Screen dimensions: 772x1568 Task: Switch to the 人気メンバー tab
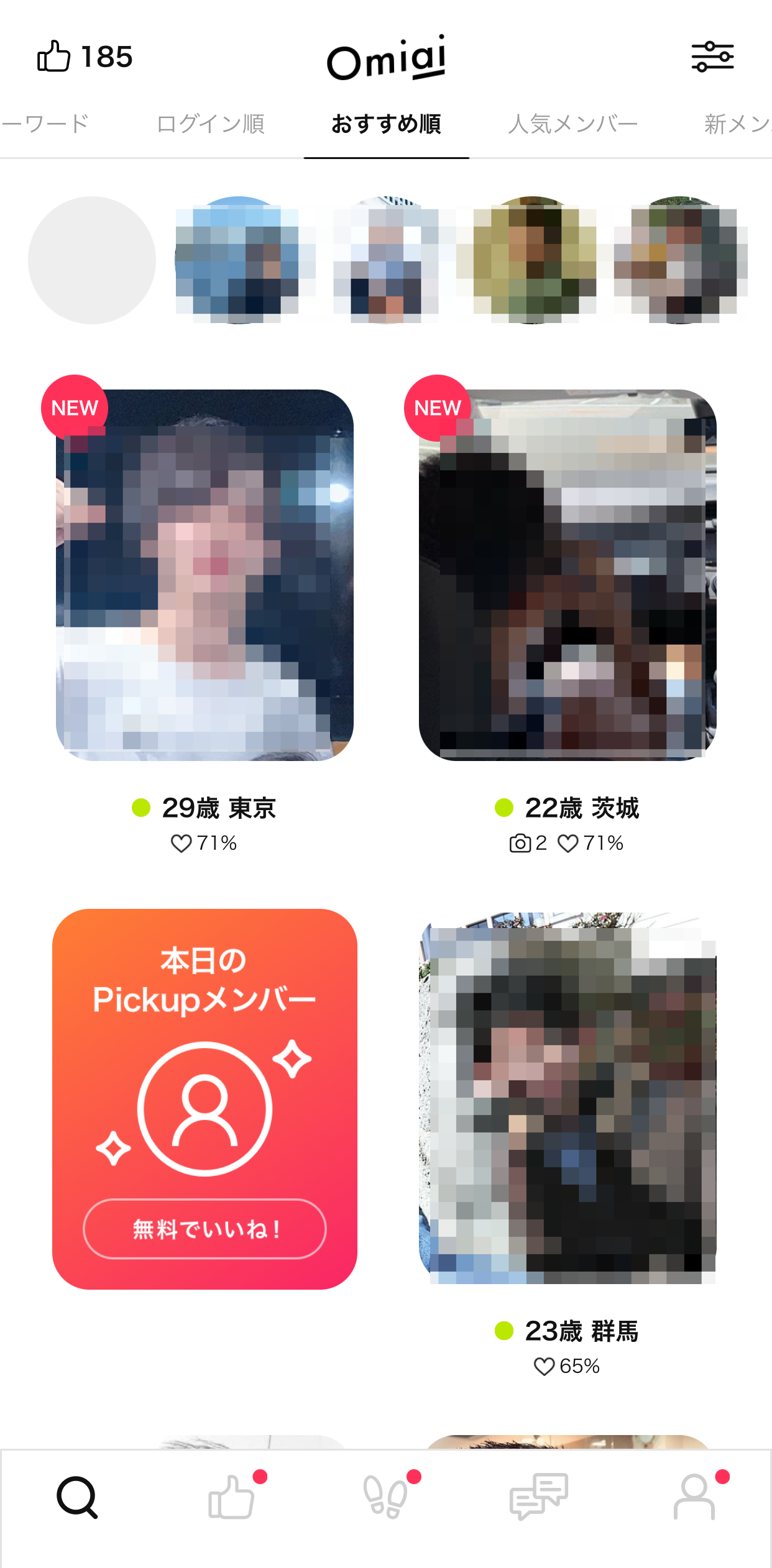click(572, 124)
